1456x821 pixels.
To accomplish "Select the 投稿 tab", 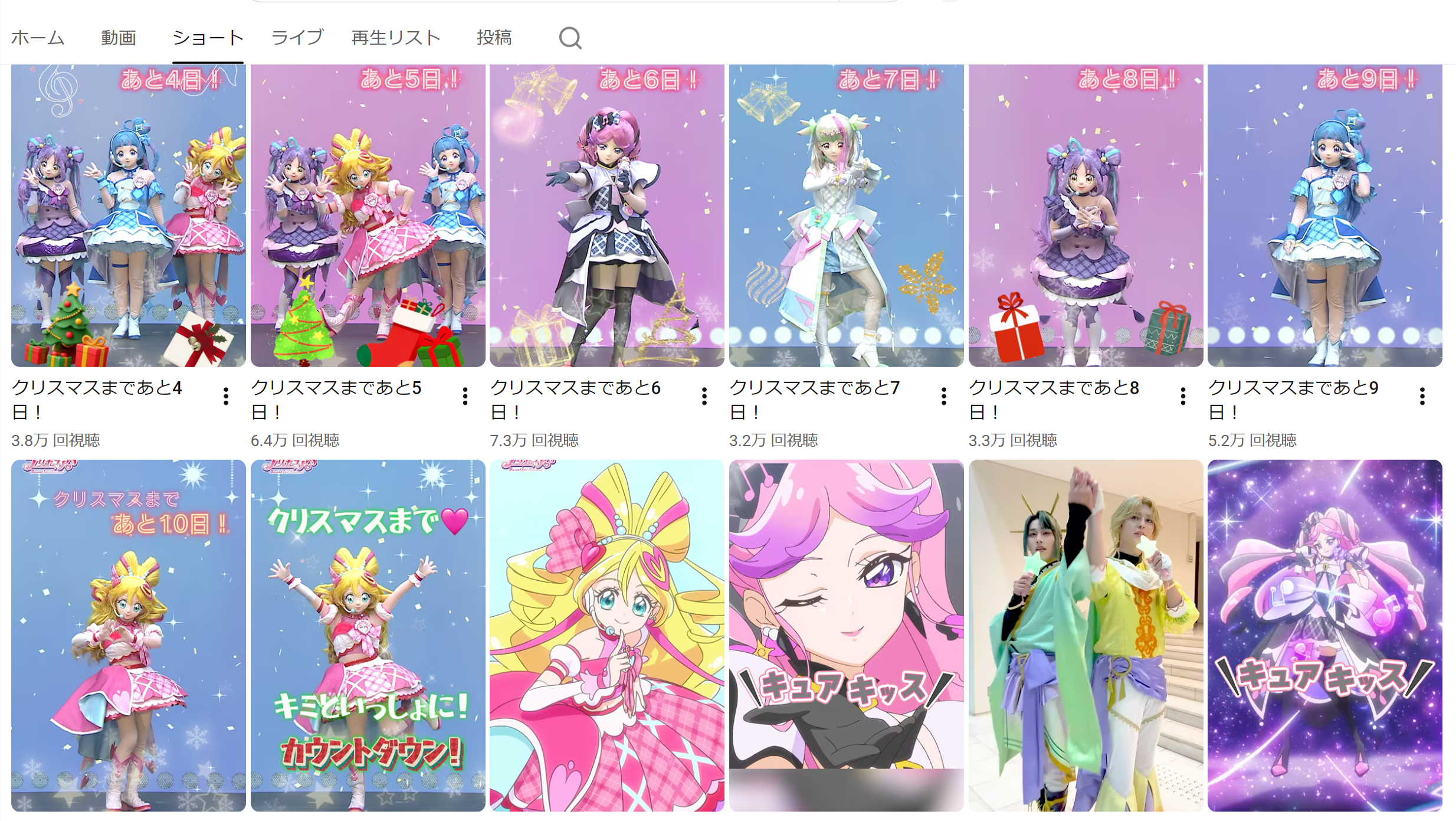I will pyautogui.click(x=494, y=38).
